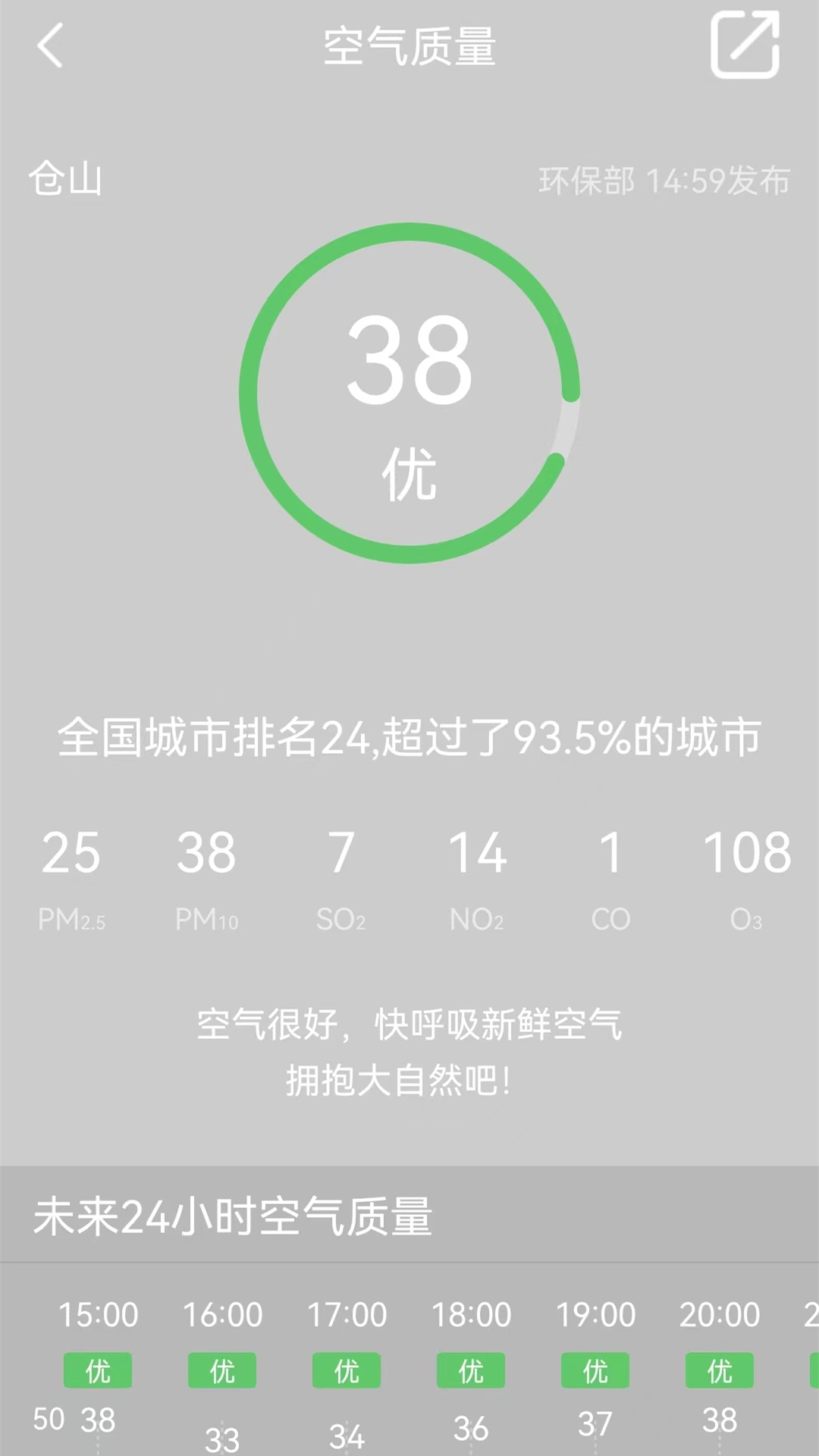Tap the 优 badge under 18:00

(471, 1369)
